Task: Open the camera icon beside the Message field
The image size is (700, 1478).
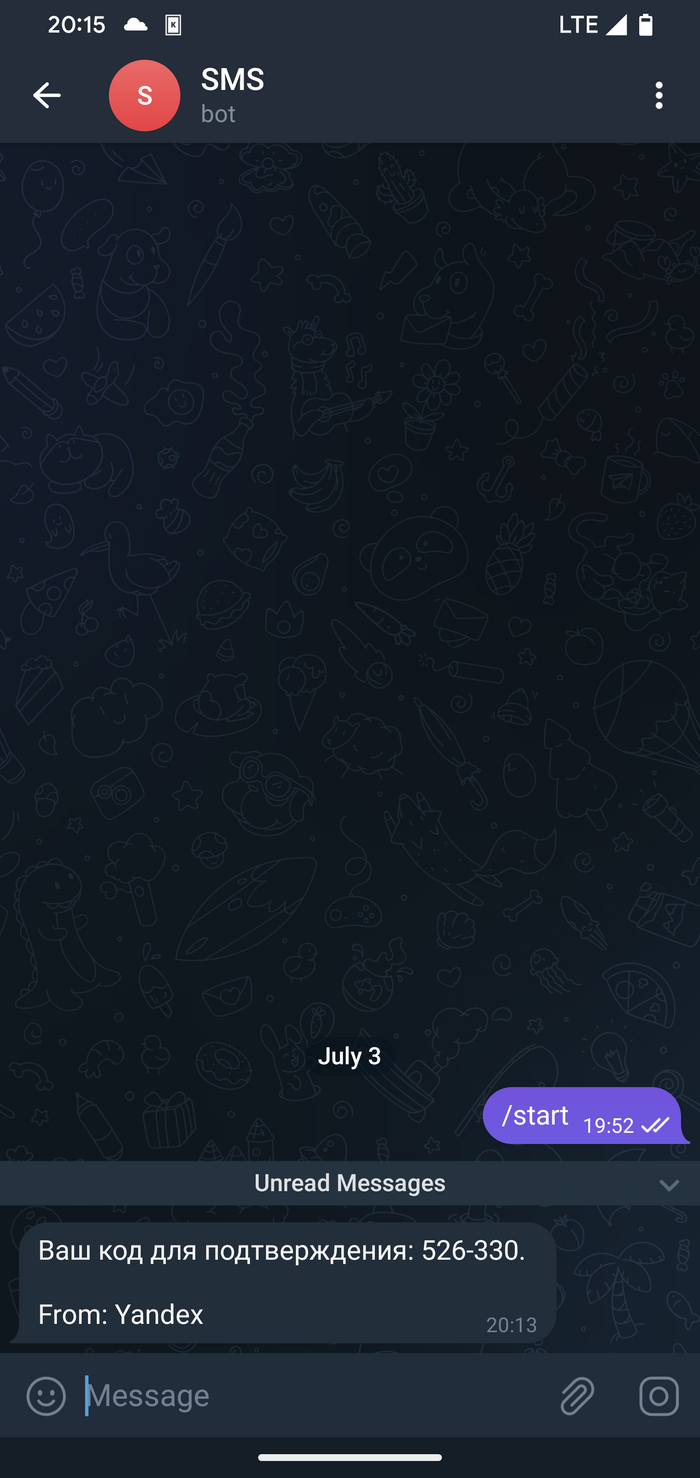Action: (x=658, y=1396)
